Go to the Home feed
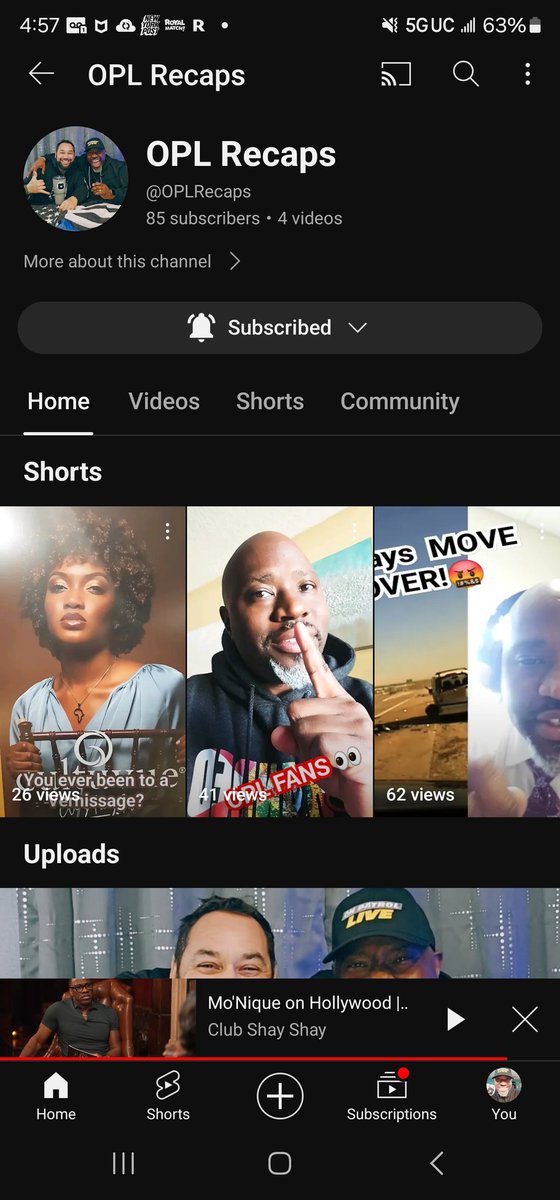The width and height of the screenshot is (560, 1200). [56, 1096]
